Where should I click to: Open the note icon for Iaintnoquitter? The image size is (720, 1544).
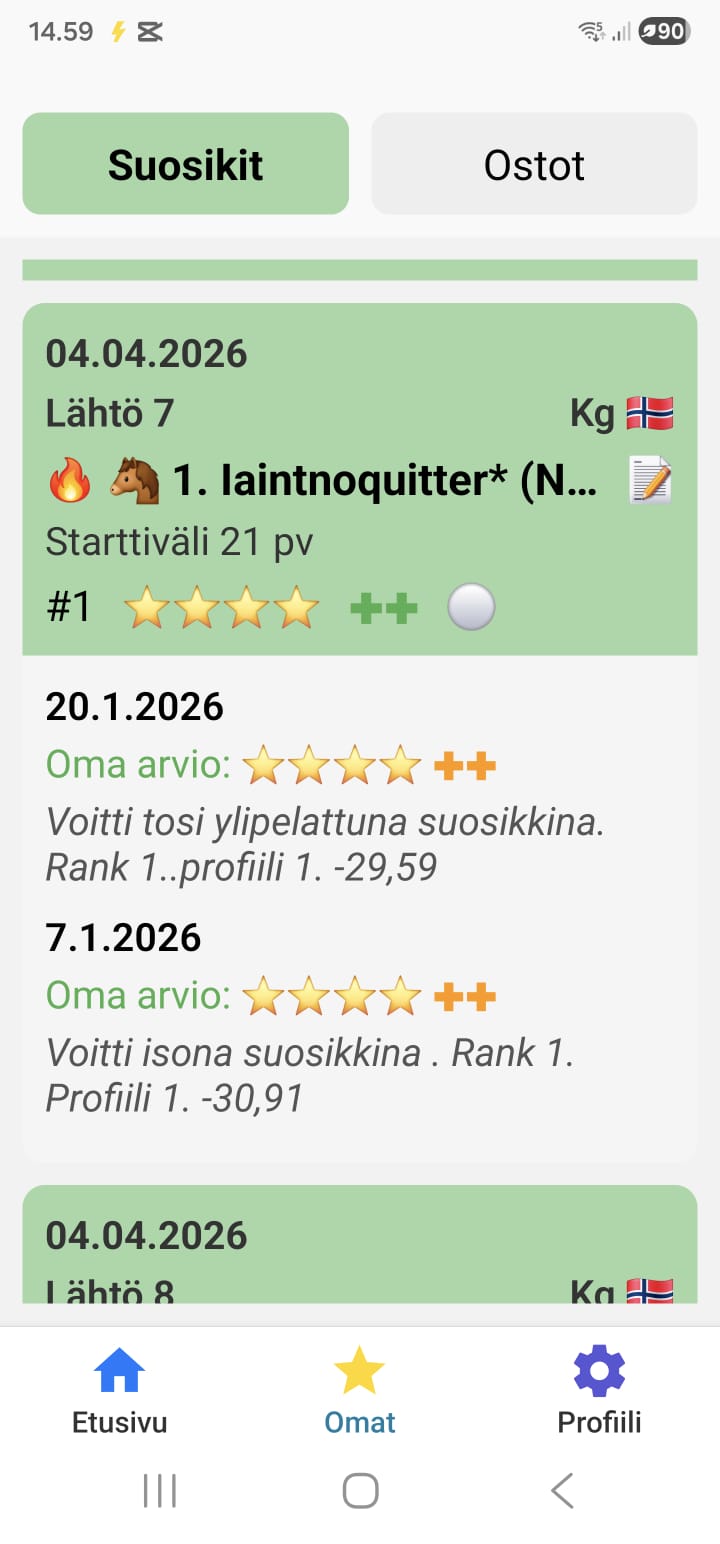(x=650, y=481)
